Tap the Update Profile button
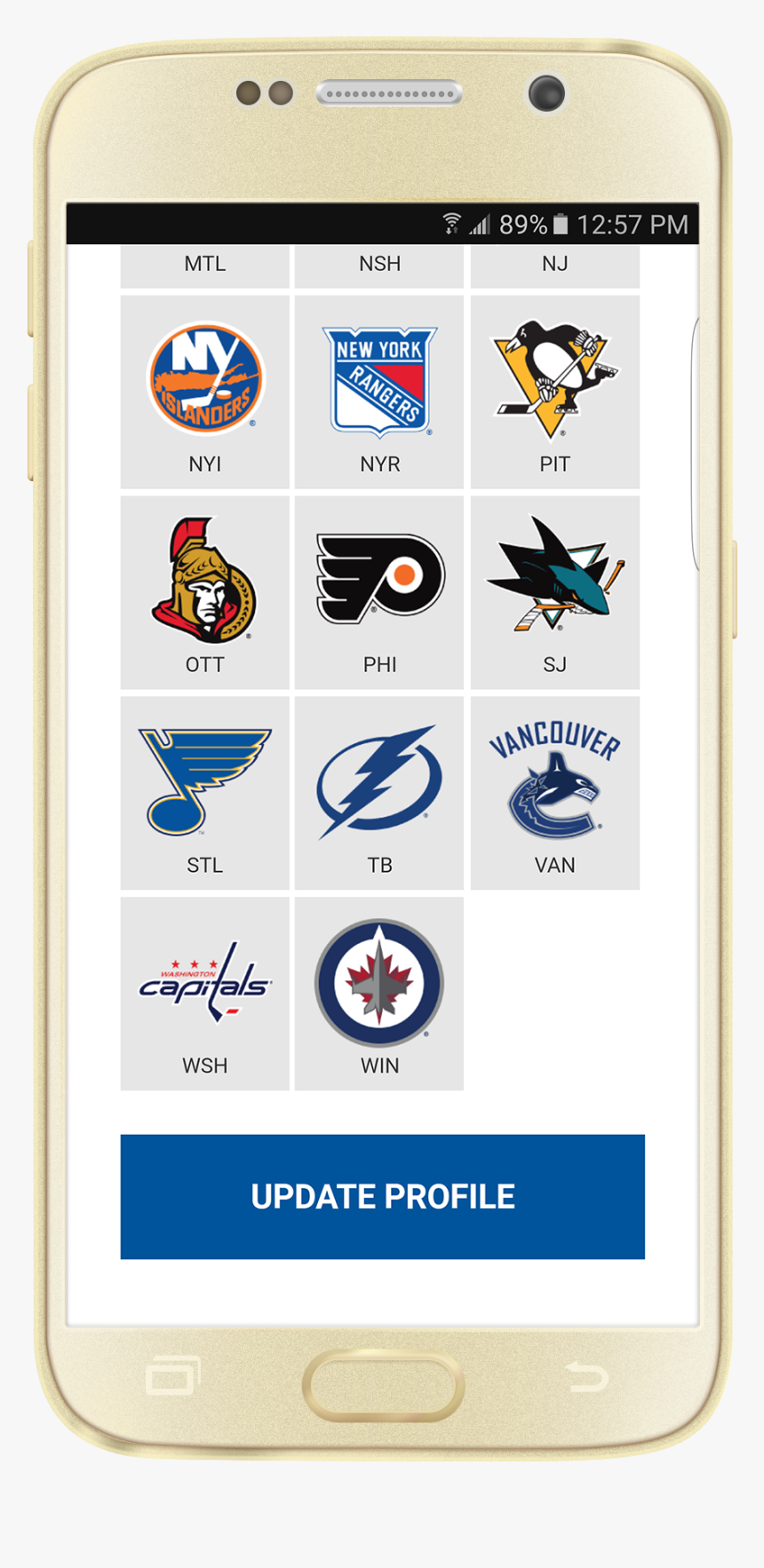The height and width of the screenshot is (1568, 764). (382, 1196)
